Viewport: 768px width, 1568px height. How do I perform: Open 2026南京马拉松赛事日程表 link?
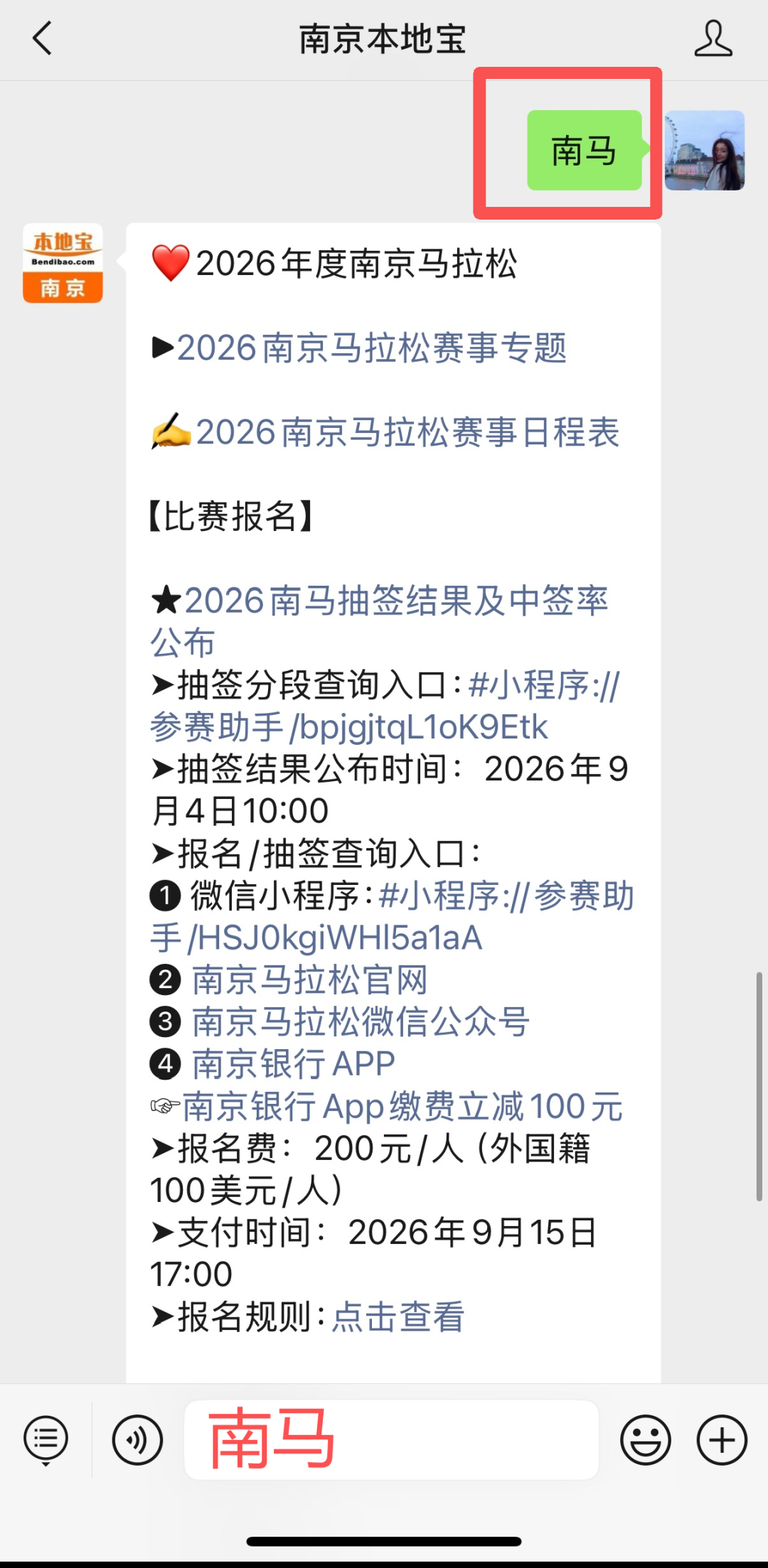click(x=408, y=433)
